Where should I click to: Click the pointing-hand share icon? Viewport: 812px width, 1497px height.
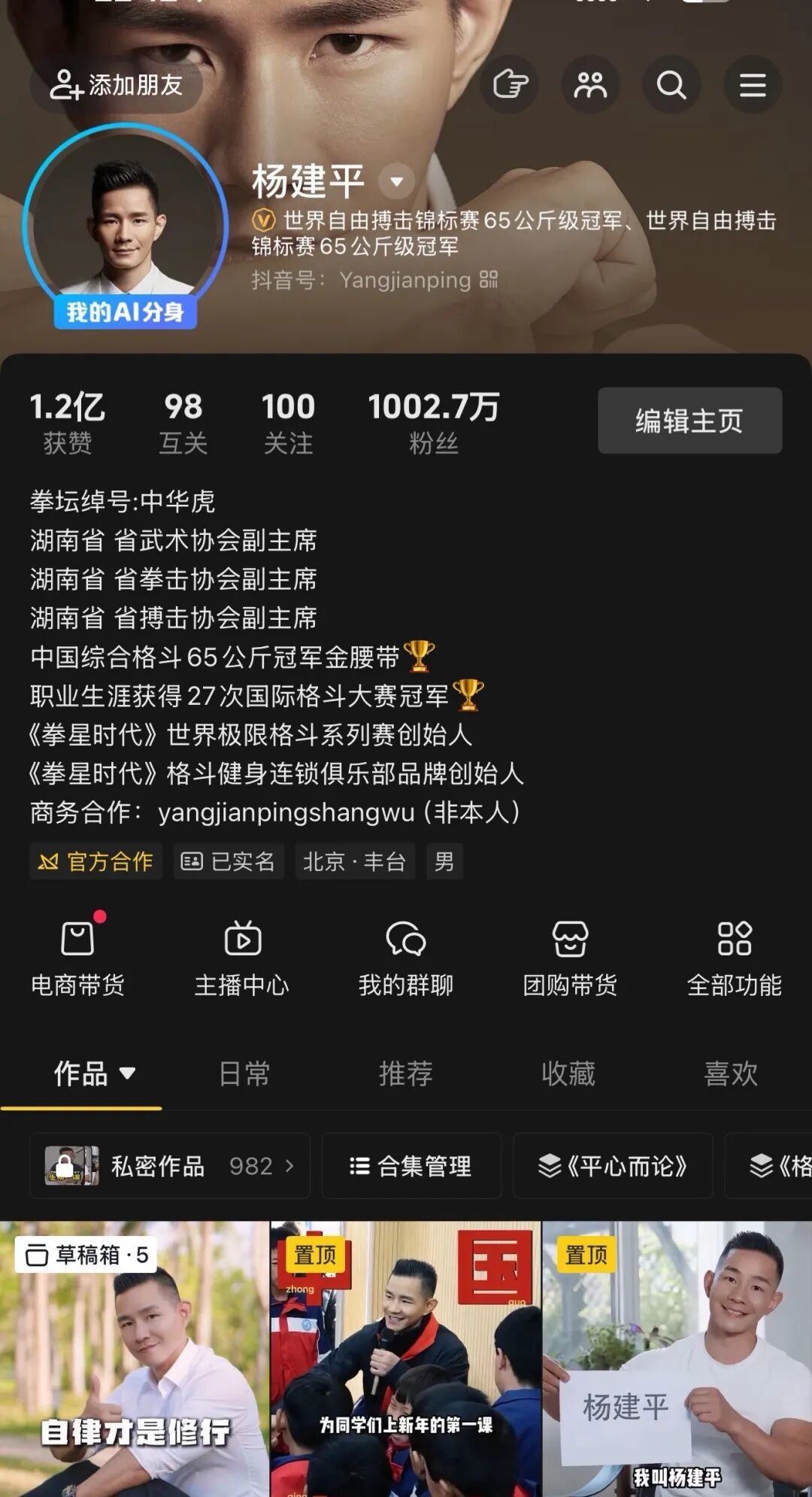(x=509, y=85)
